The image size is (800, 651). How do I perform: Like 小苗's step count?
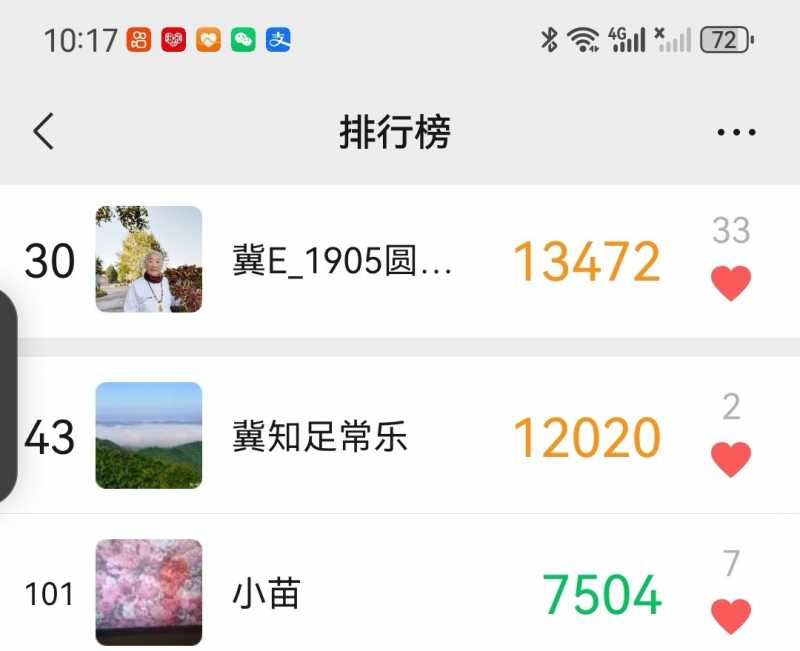(x=731, y=616)
